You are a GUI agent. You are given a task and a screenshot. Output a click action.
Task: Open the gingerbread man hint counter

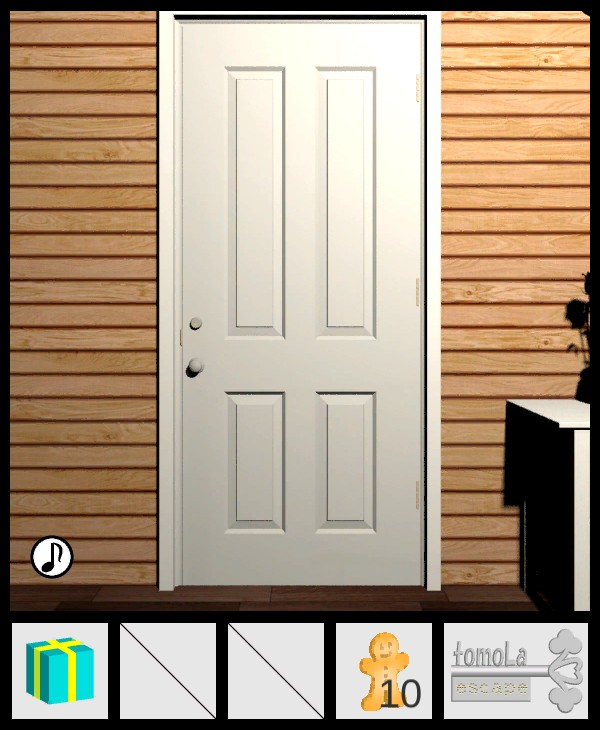click(384, 671)
